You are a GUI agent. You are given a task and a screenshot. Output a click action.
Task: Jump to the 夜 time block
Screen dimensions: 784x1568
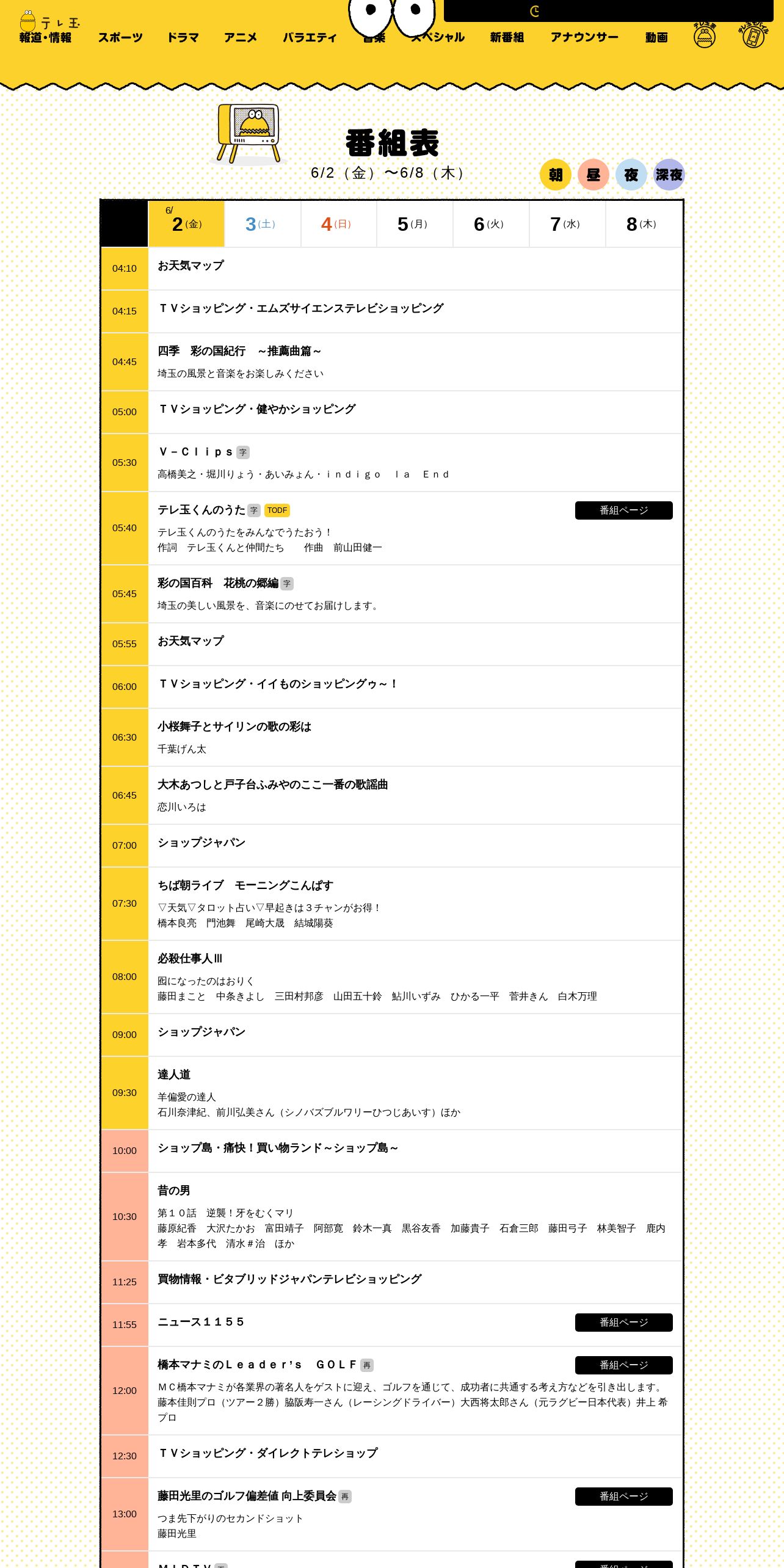(631, 175)
